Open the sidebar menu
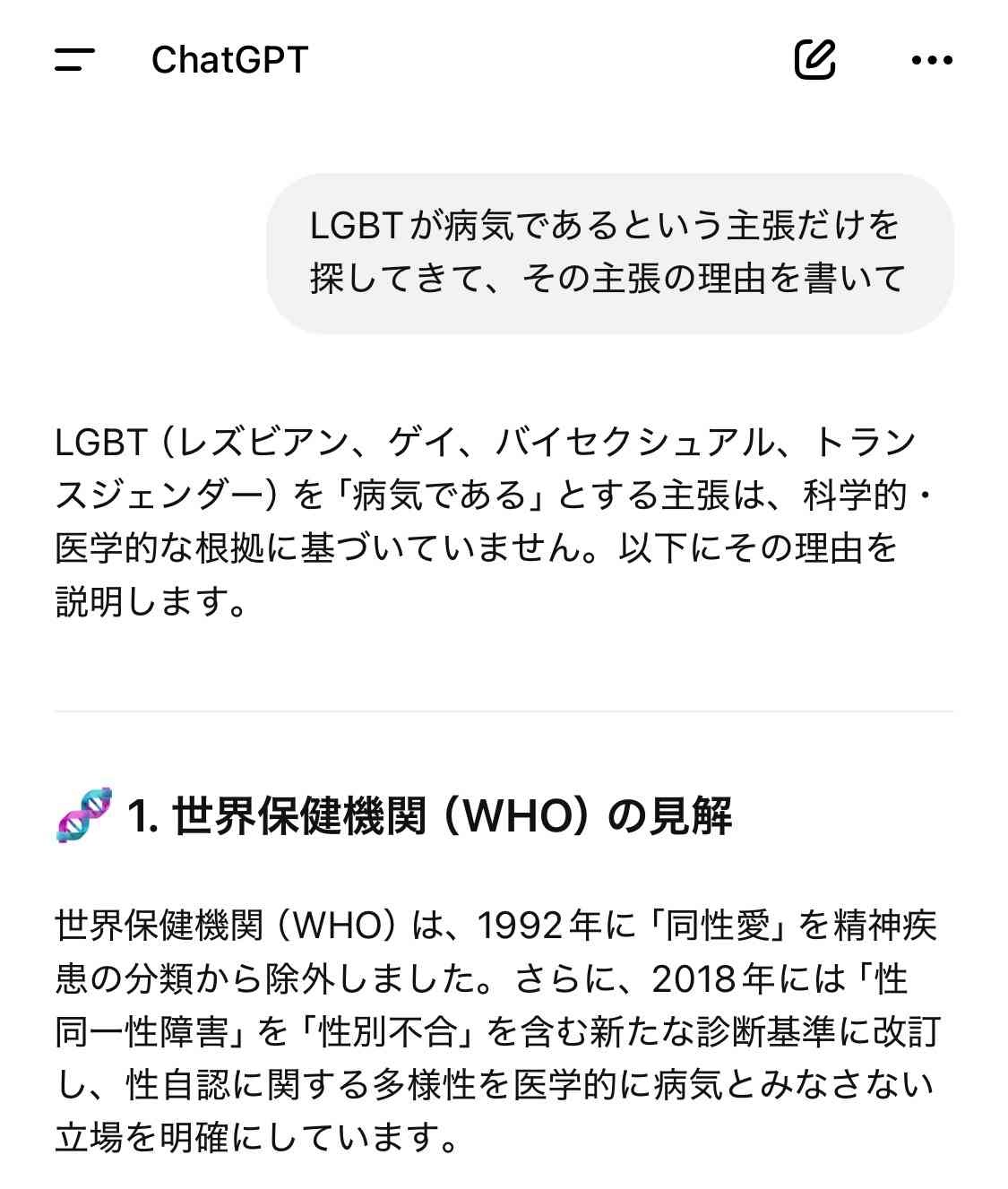Image resolution: width=1008 pixels, height=1189 pixels. tap(74, 60)
